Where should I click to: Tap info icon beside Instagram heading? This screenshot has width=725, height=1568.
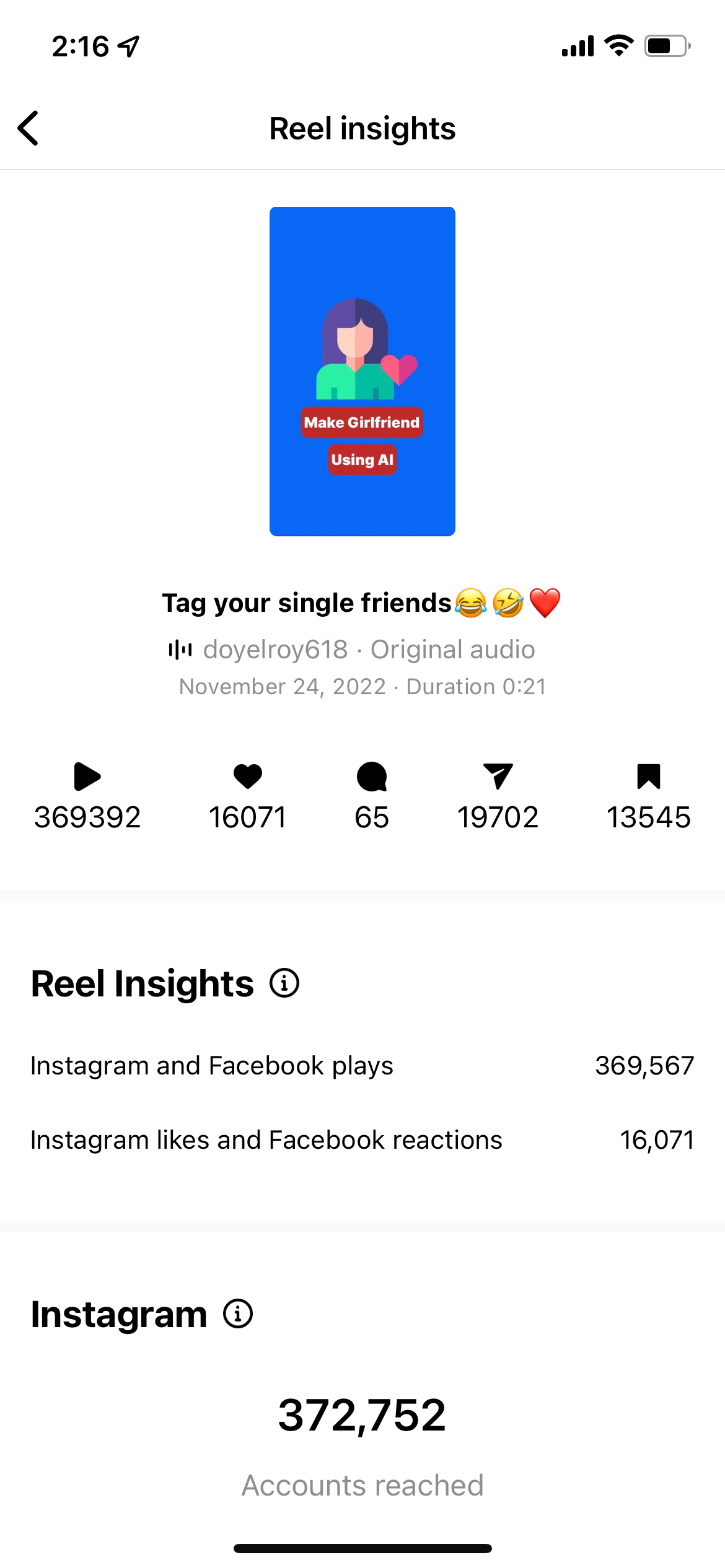pyautogui.click(x=238, y=1313)
